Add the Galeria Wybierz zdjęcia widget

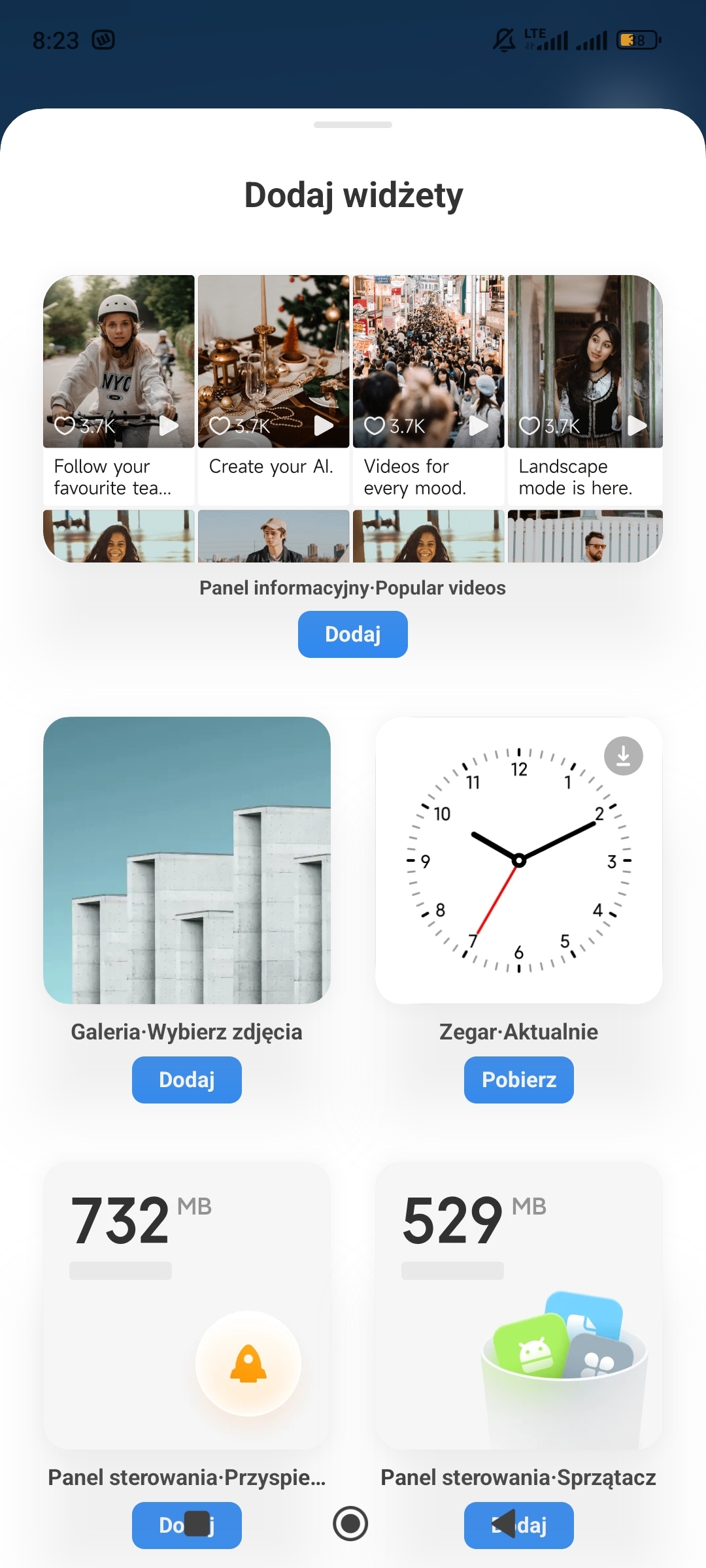pos(186,1080)
